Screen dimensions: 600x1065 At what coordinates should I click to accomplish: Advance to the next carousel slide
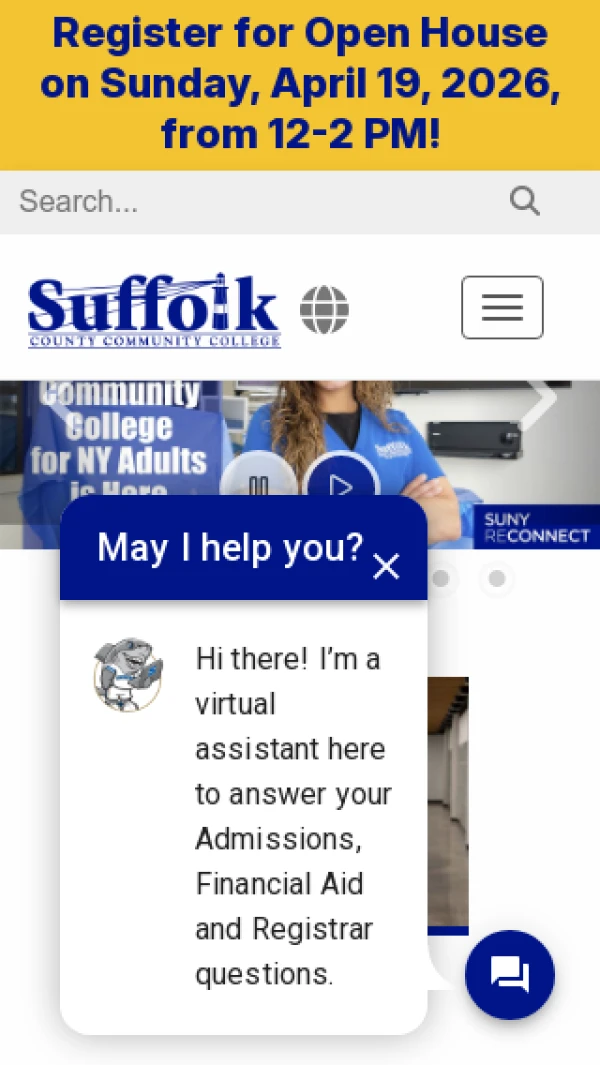point(541,399)
